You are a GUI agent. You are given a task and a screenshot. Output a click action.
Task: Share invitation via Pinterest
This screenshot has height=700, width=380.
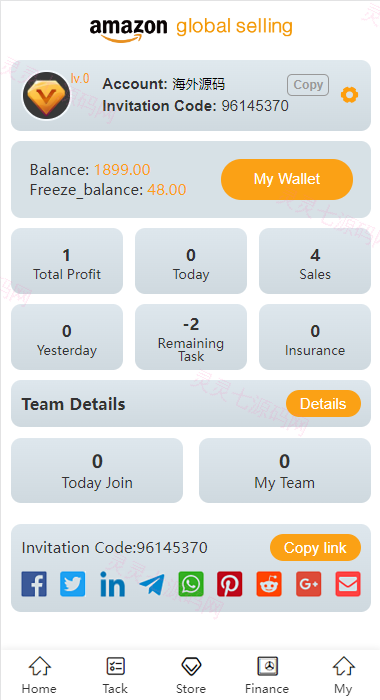point(230,584)
